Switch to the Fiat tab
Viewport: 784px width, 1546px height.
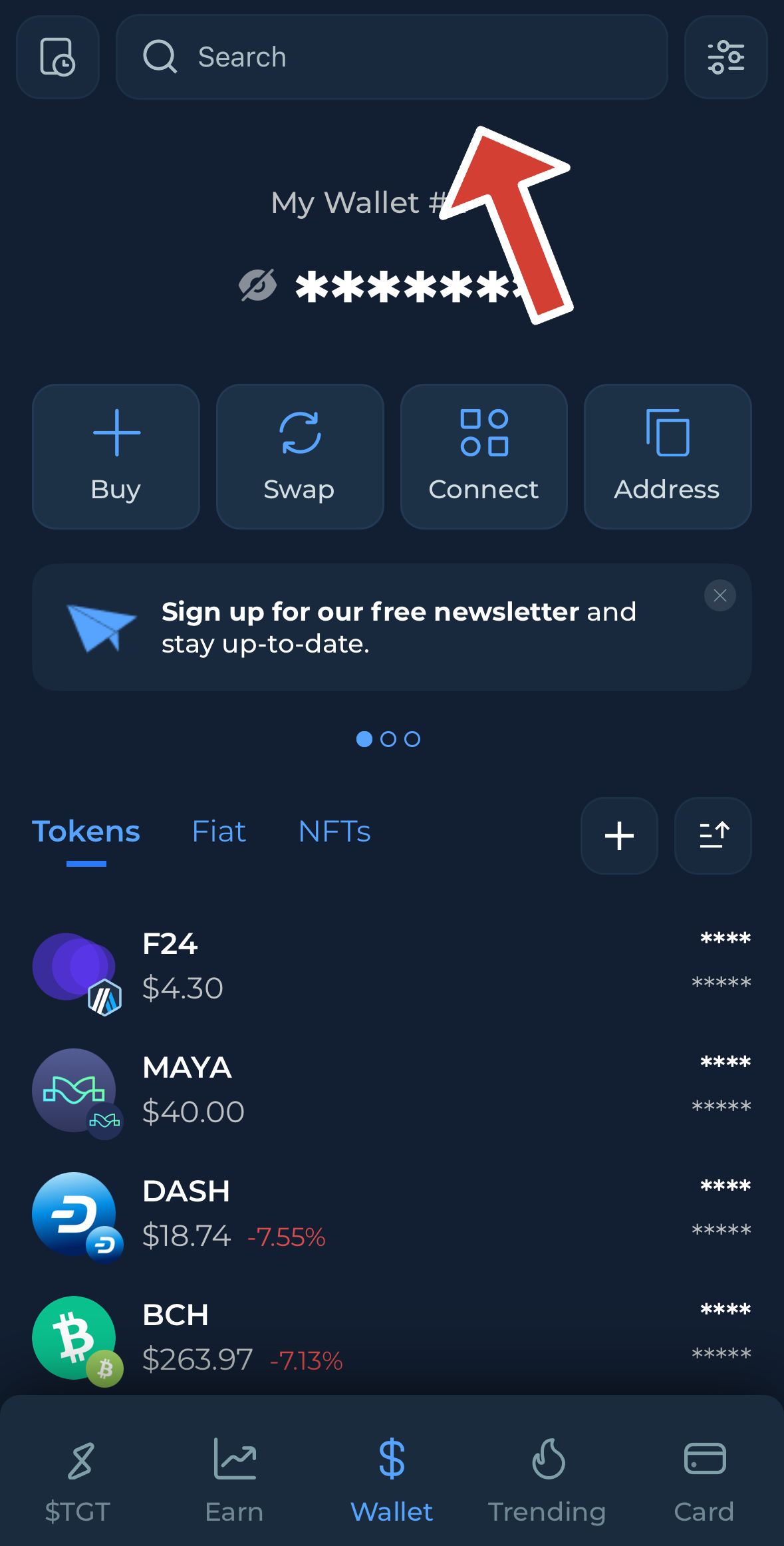[x=219, y=832]
